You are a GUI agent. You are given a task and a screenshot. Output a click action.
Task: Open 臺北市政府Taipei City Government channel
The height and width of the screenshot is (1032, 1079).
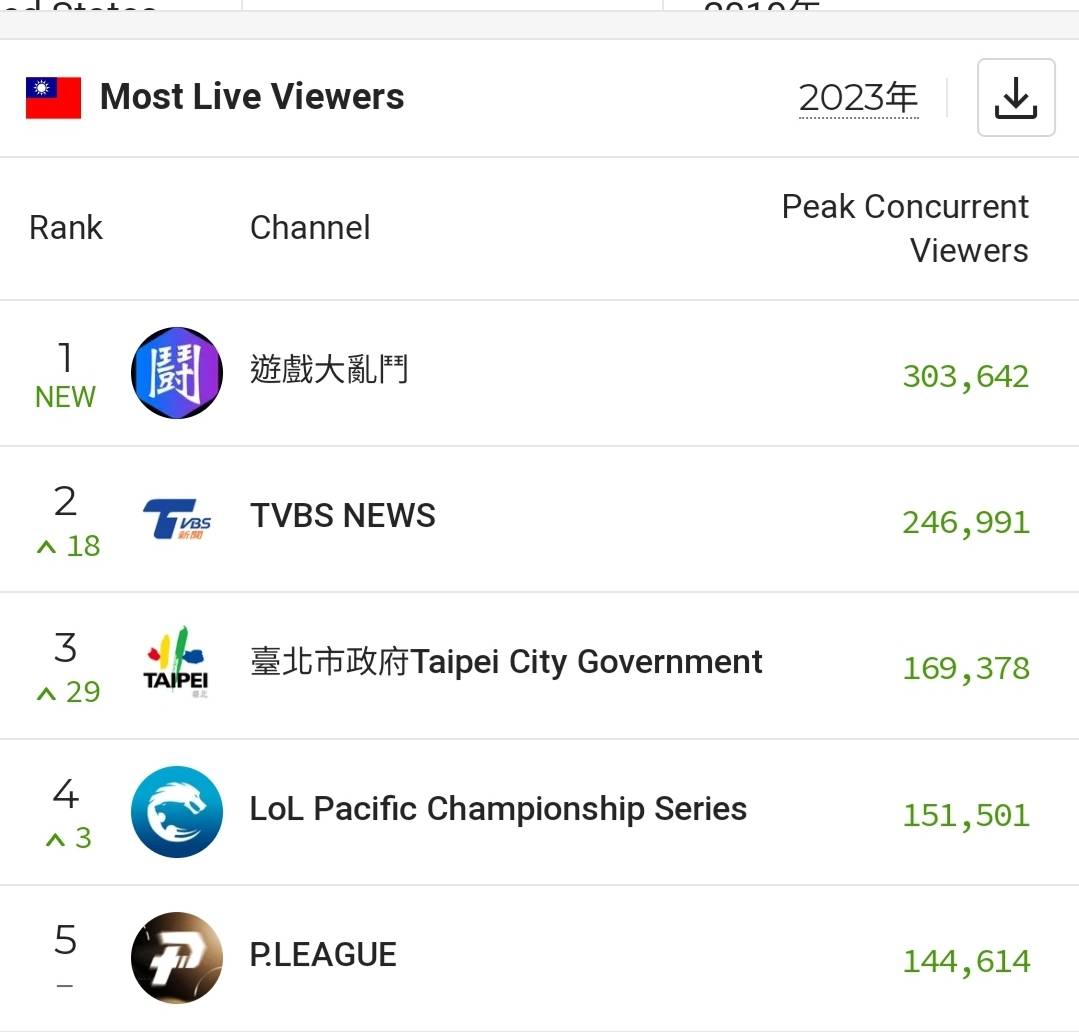click(506, 662)
